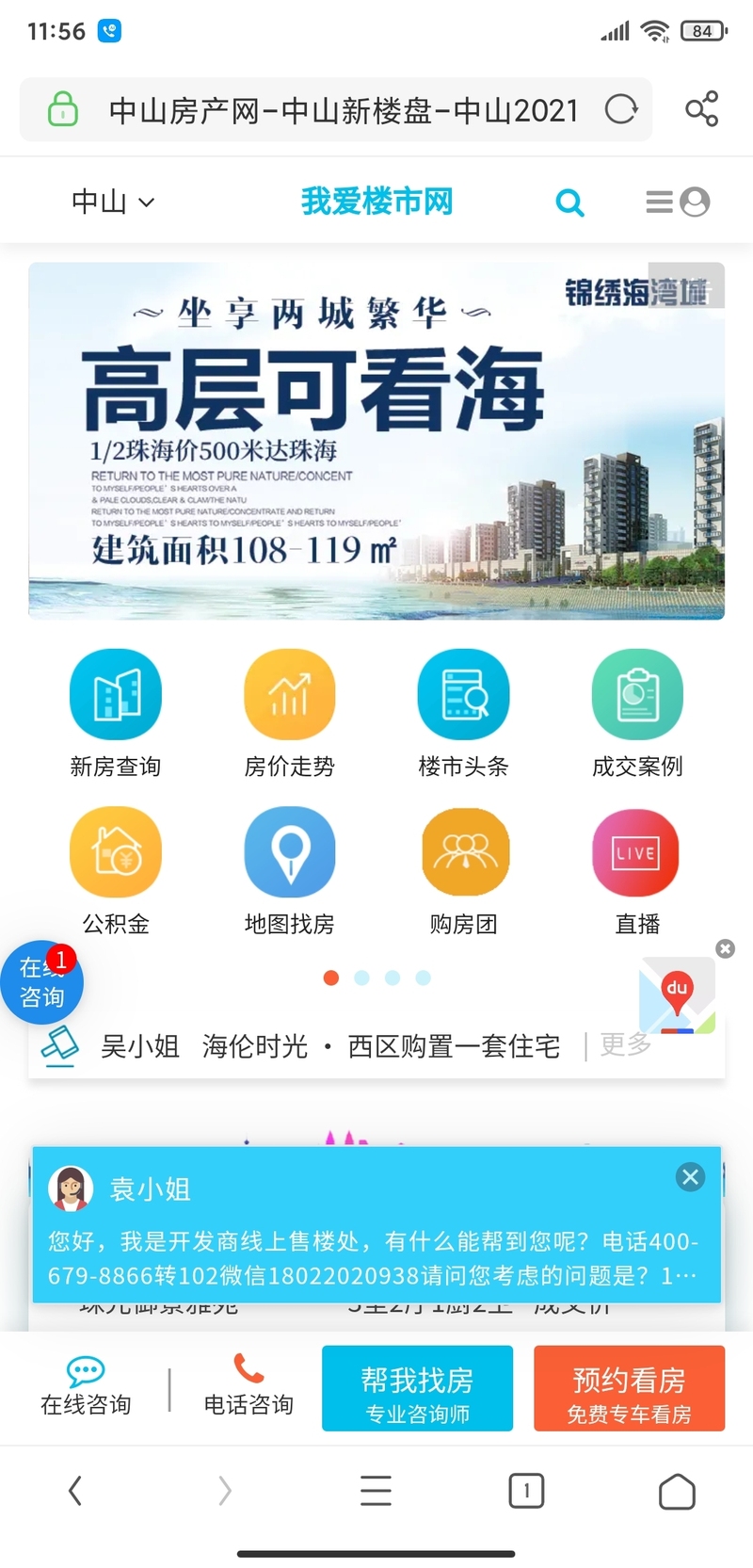
Task: Open 成交案例
Action: [637, 714]
